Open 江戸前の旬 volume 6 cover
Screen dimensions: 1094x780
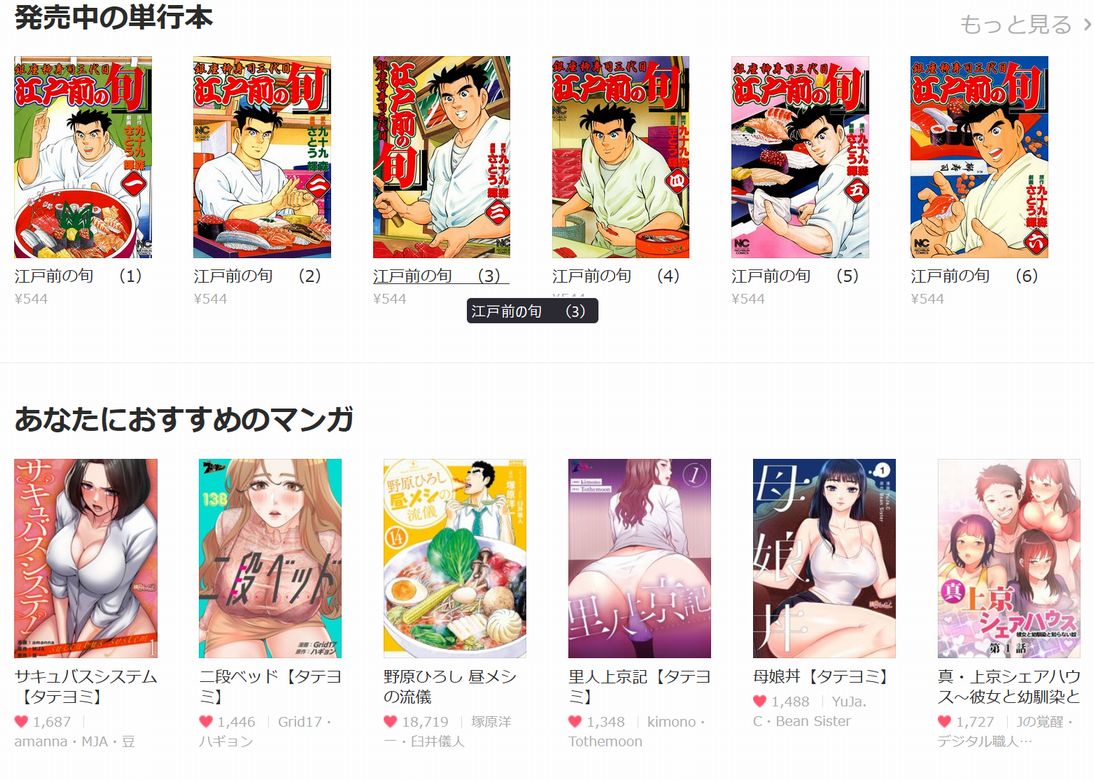pyautogui.click(x=979, y=157)
